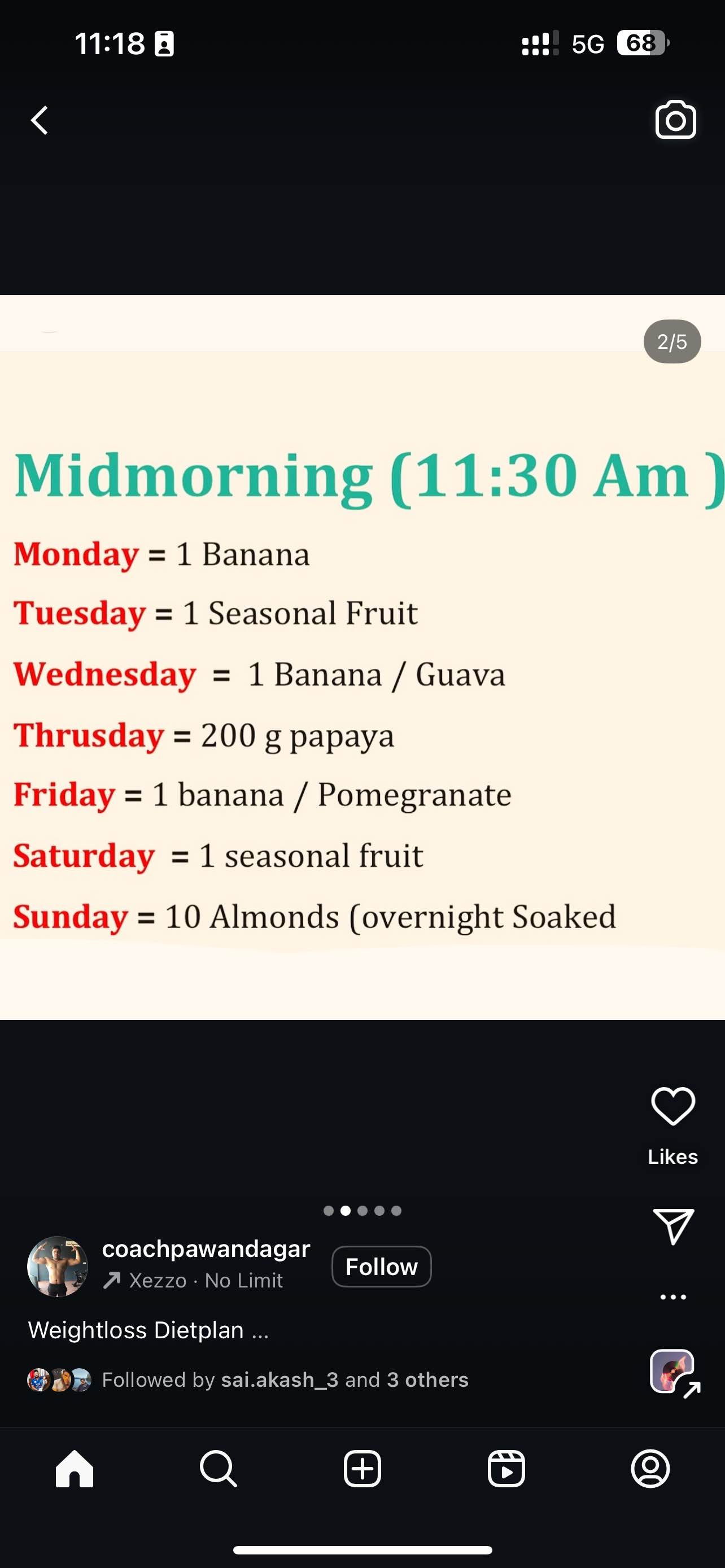View followers list with sai.akash_3
The height and width of the screenshot is (1568, 725).
coord(285,1379)
